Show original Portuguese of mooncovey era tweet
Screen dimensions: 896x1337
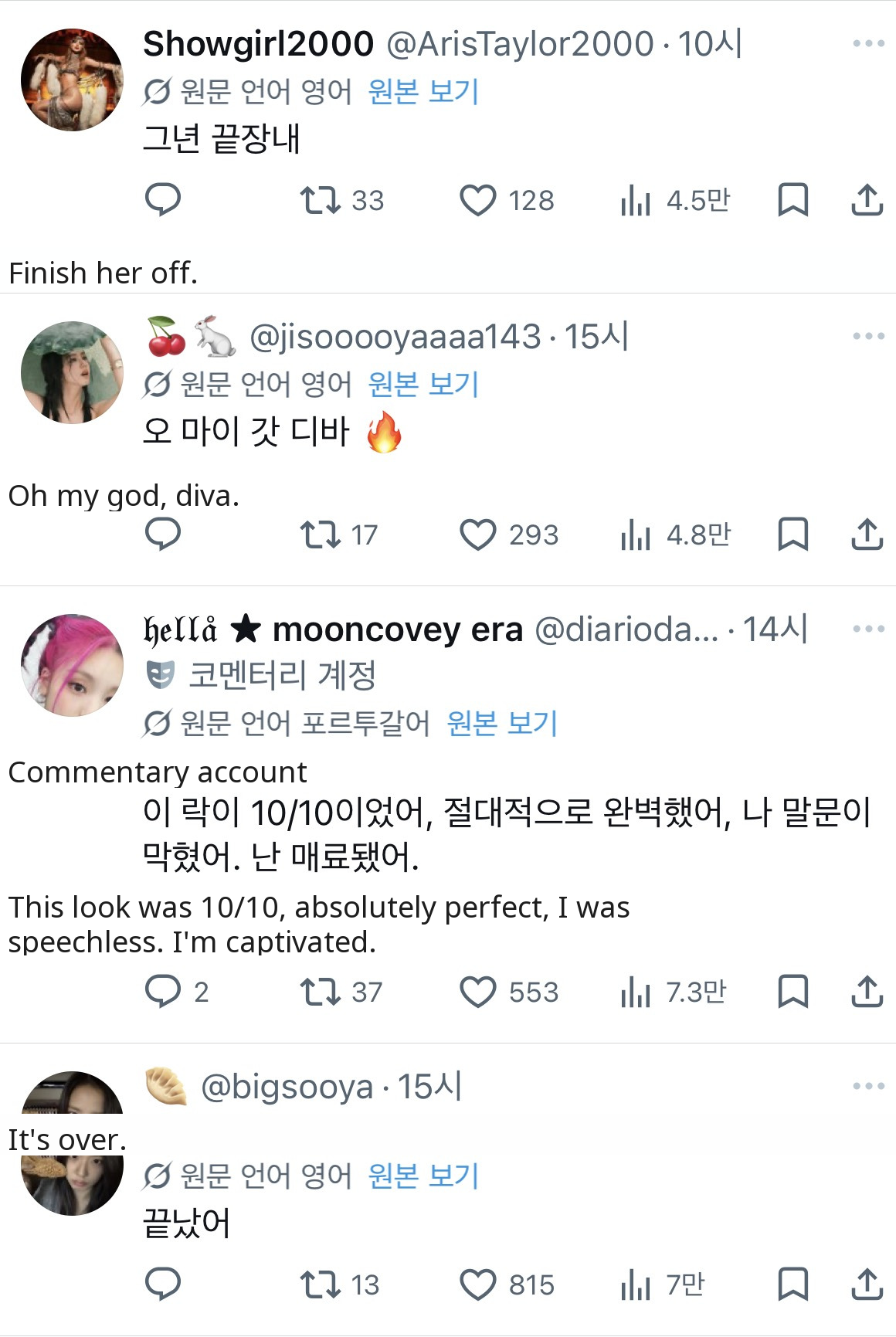point(502,724)
